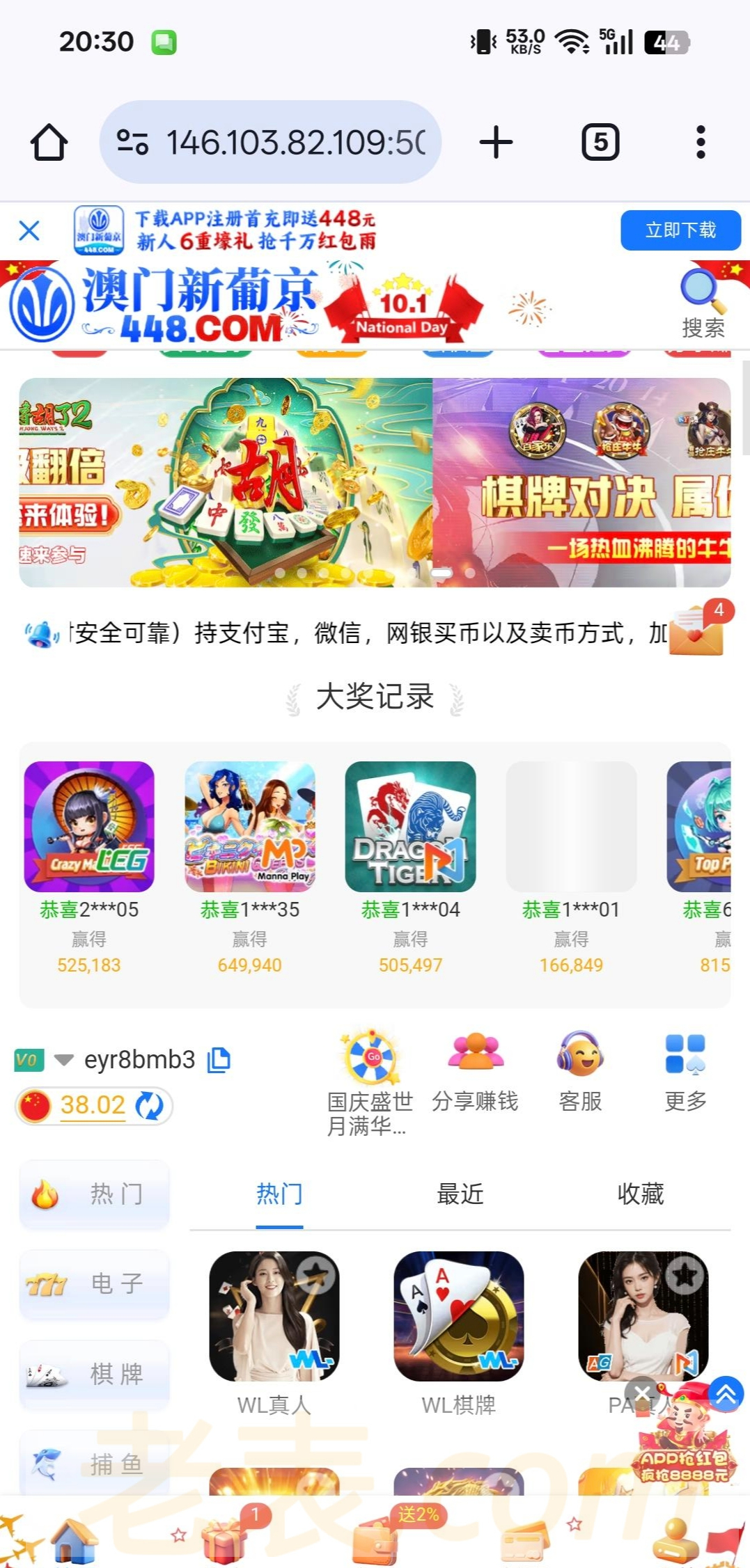Switch to the 最近 tab
The image size is (750, 1568).
[460, 1194]
